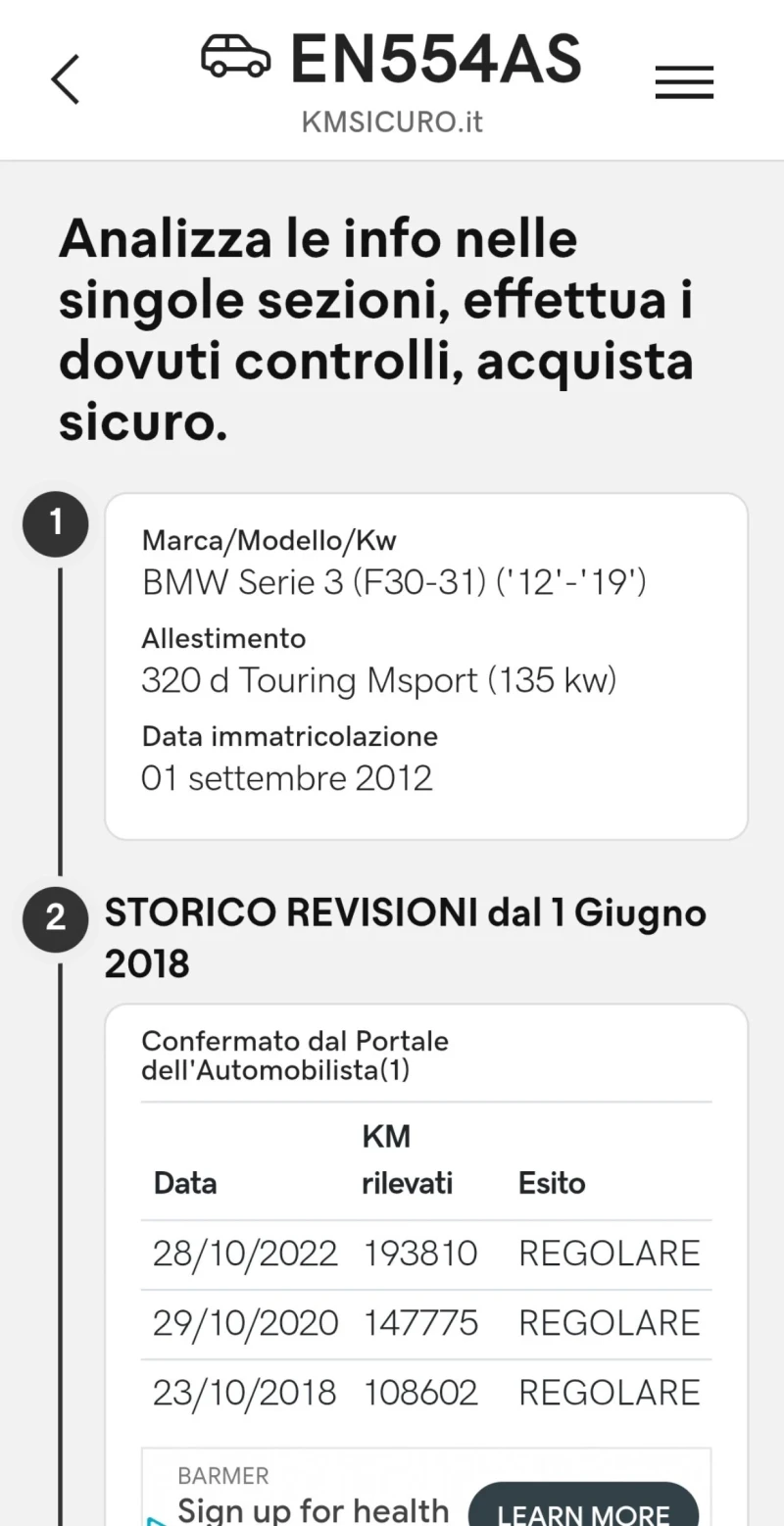Screen dimensions: 784x1526
Task: Select the REGOLARE result for 23/10/2018
Action: [609, 1392]
